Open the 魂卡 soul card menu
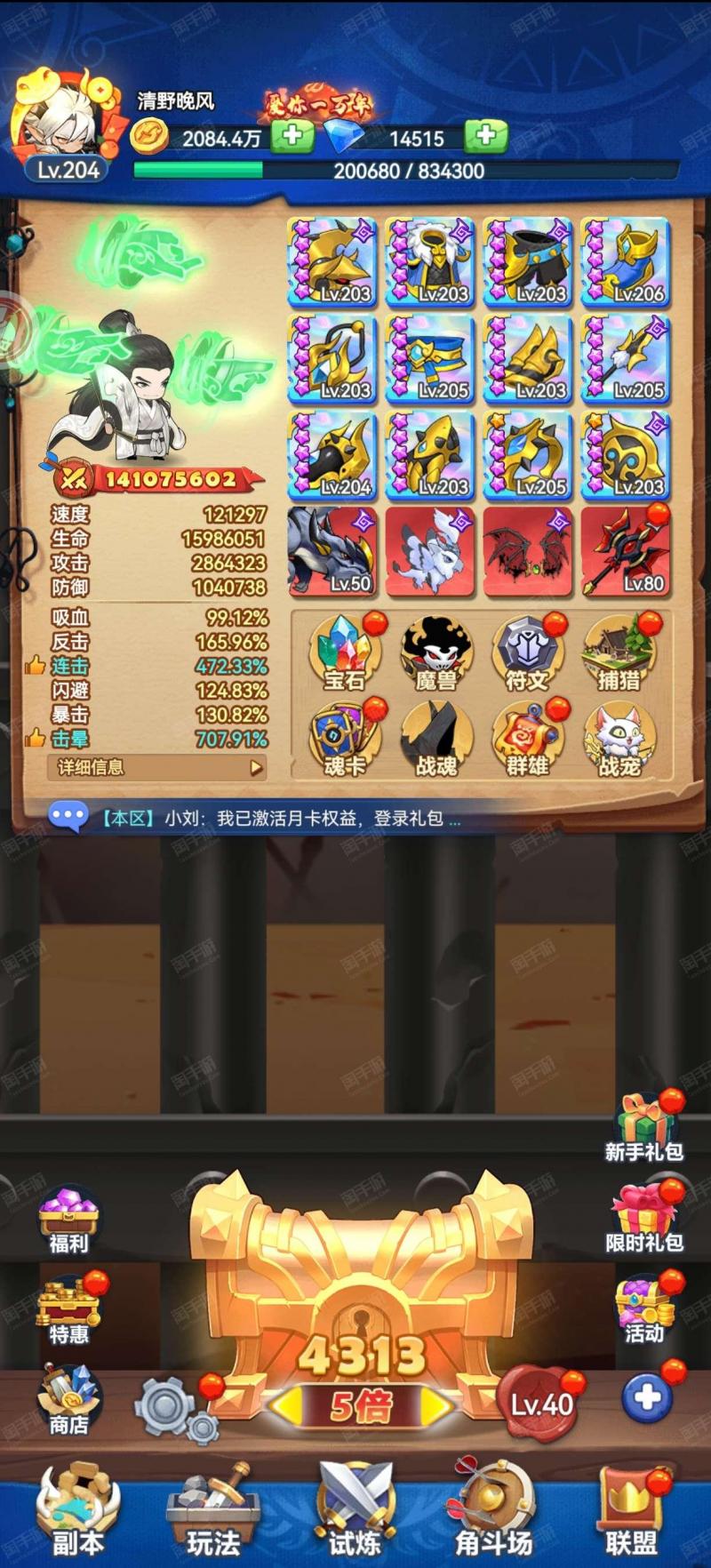Viewport: 711px width, 1568px height. click(x=345, y=740)
